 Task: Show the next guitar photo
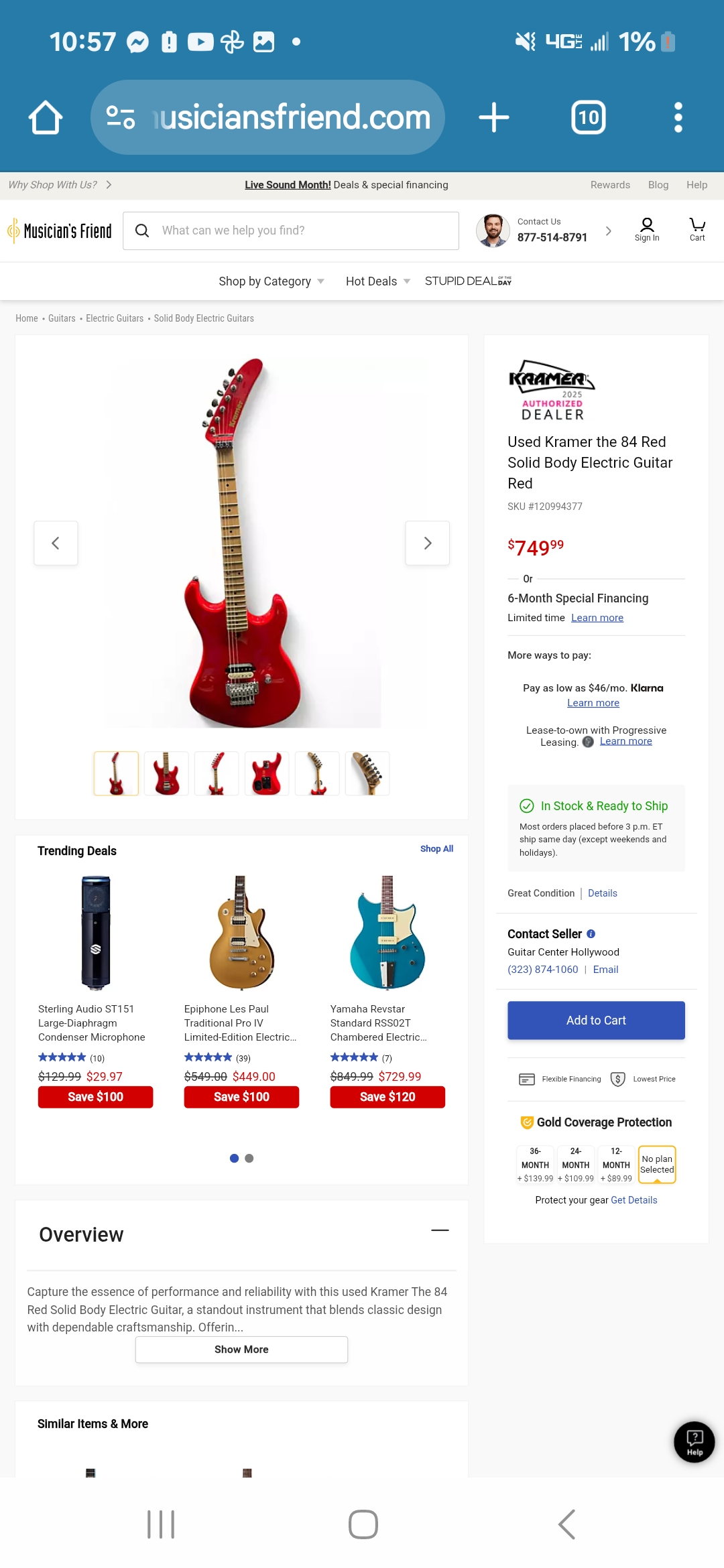[x=427, y=543]
